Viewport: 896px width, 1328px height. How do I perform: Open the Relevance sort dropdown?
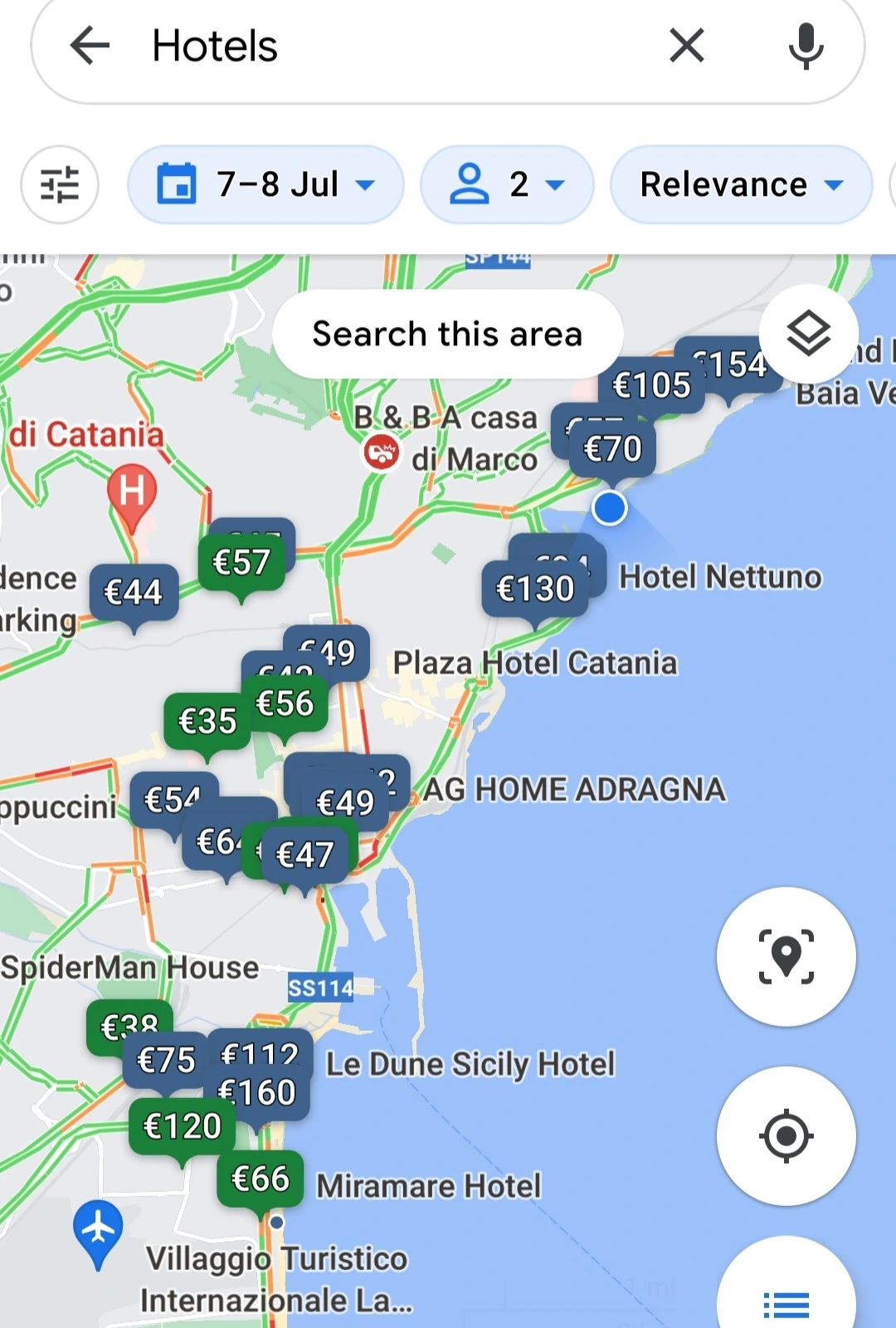(740, 184)
